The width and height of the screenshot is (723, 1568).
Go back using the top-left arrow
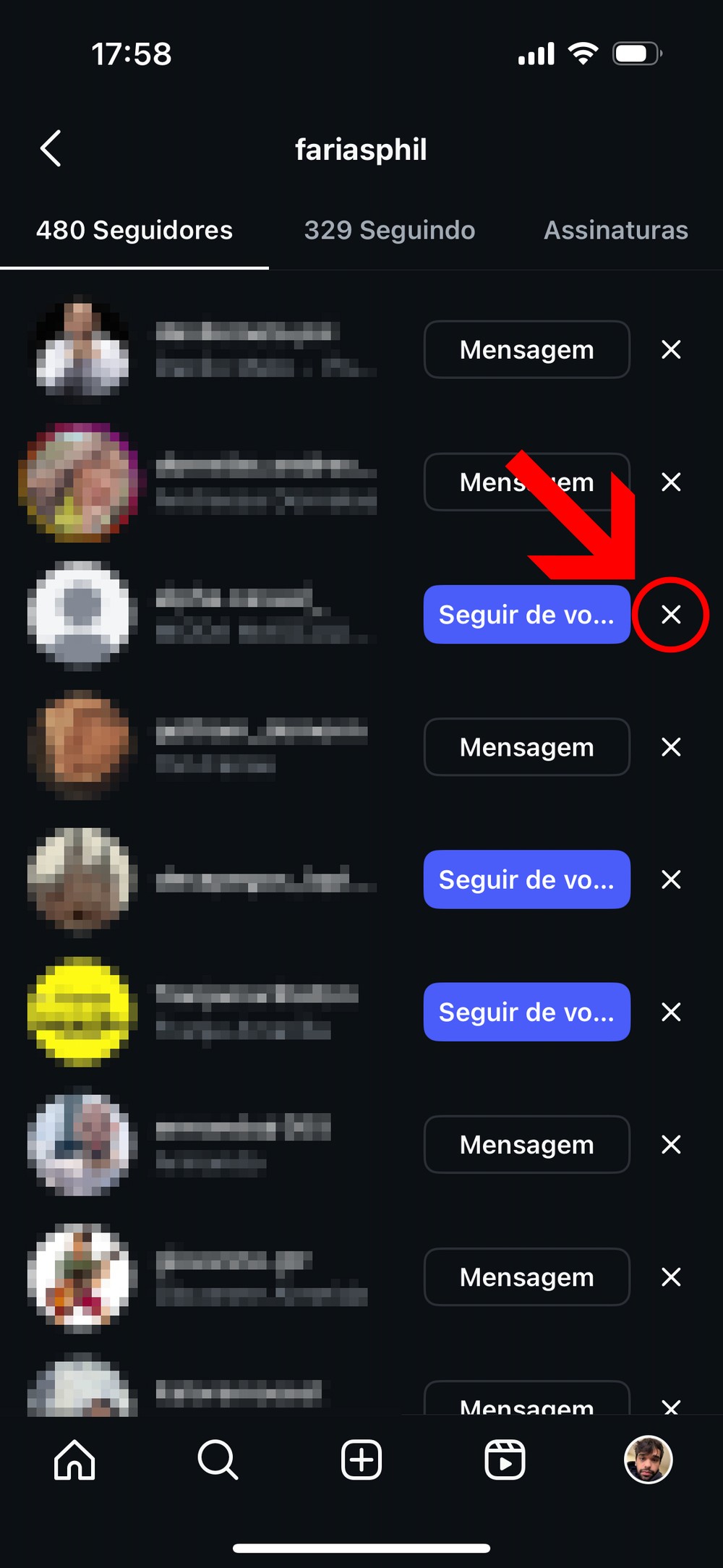click(51, 149)
